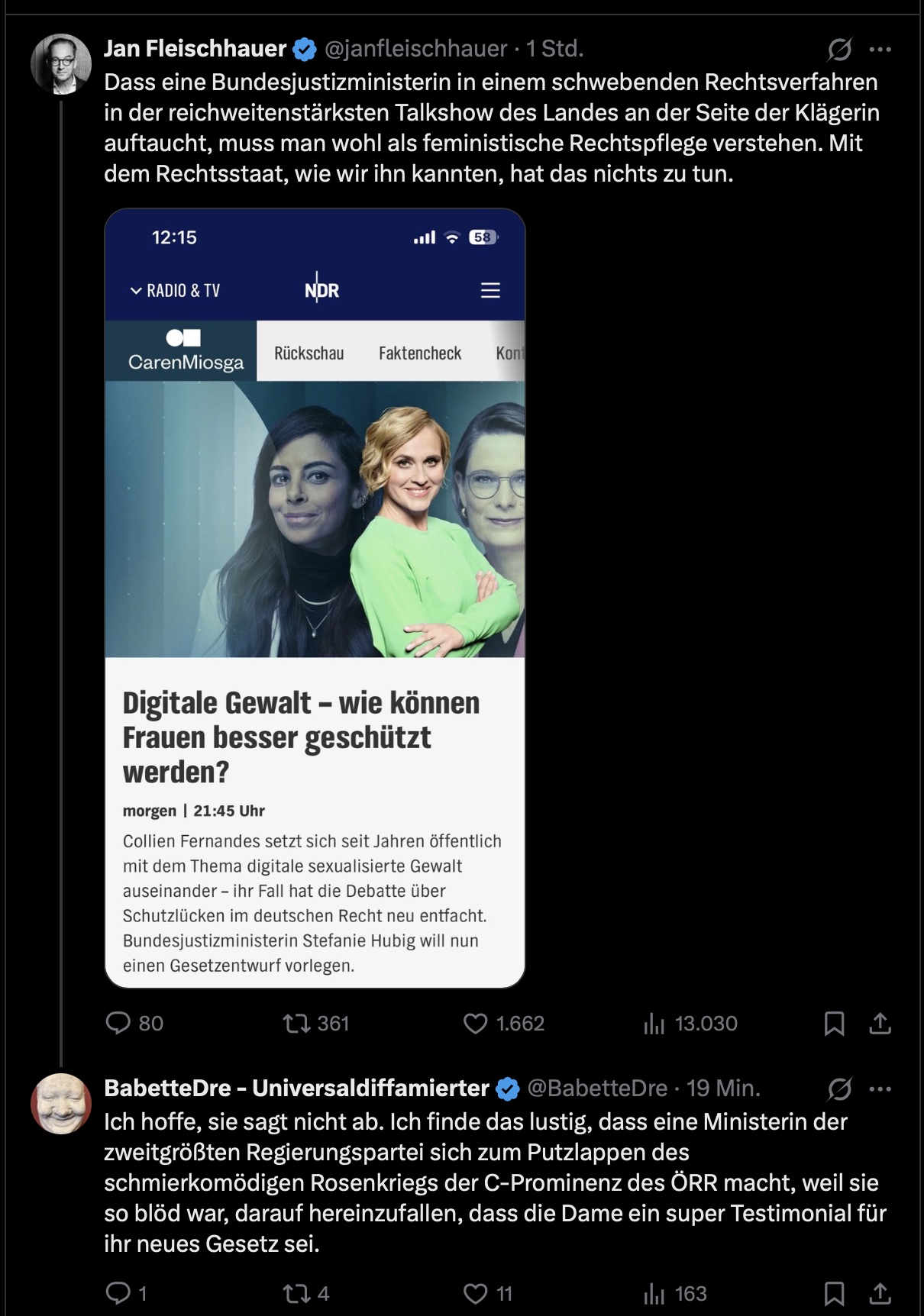View analytics of BabetteDre's reply
Image resolution: width=924 pixels, height=1316 pixels.
pyautogui.click(x=654, y=1293)
